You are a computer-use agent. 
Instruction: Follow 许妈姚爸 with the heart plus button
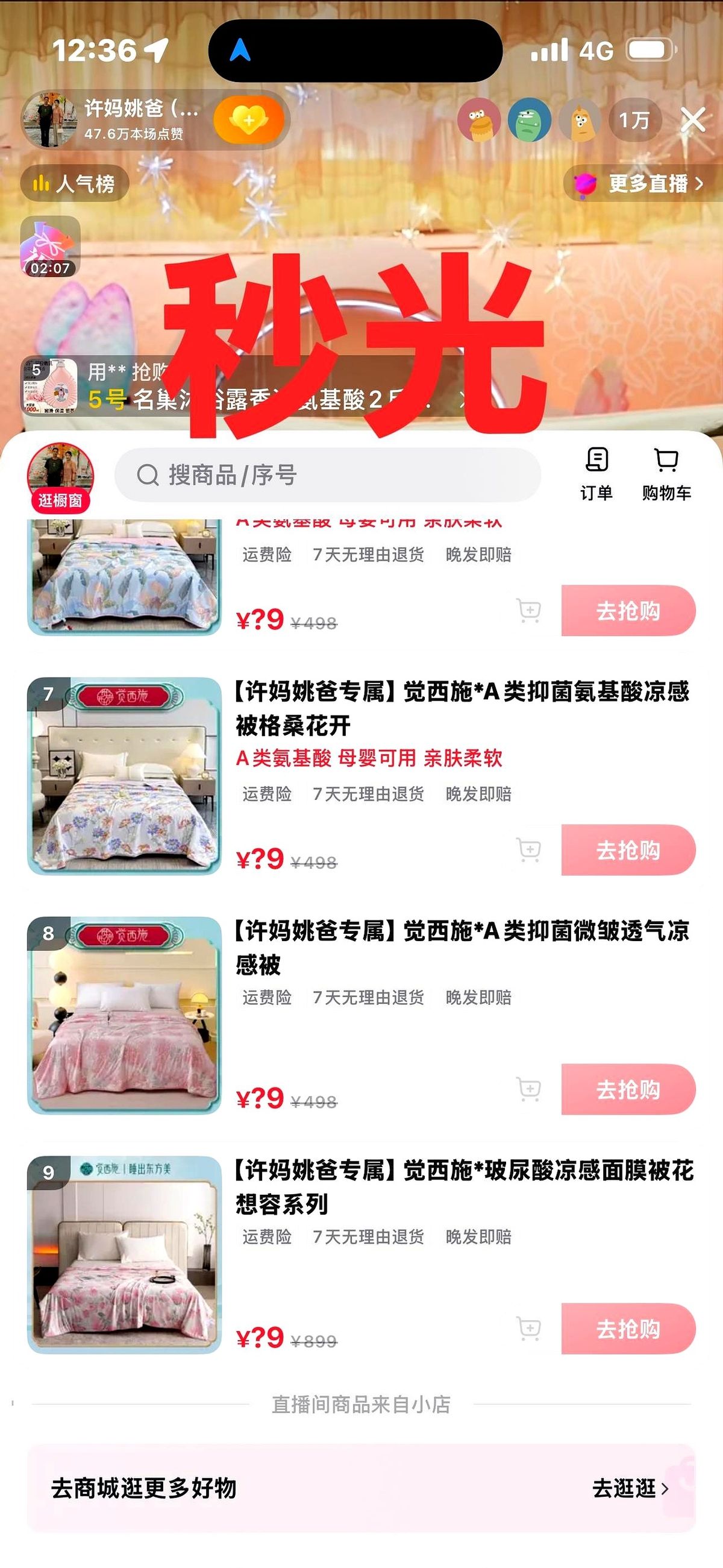point(249,120)
